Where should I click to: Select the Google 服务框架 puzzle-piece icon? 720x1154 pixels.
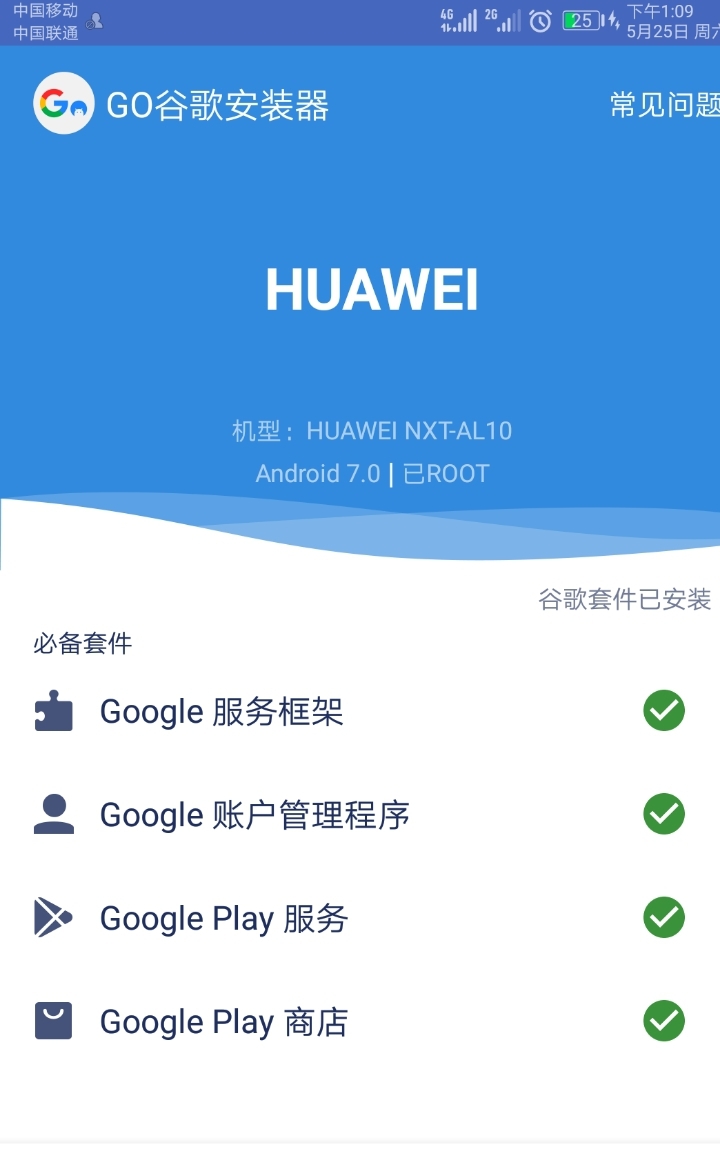[53, 711]
